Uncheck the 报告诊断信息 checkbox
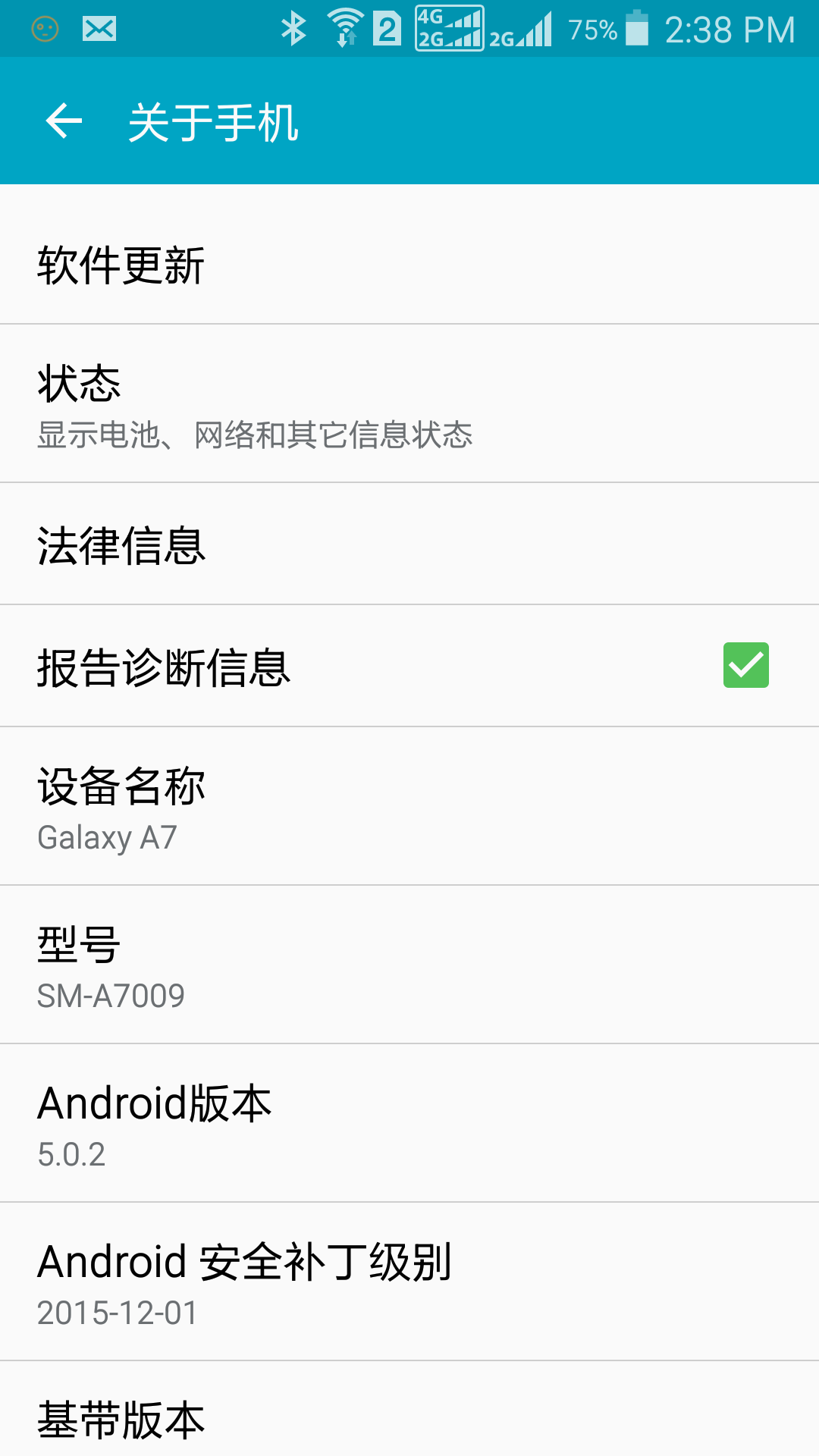Screen dimensions: 819x1456 pyautogui.click(x=746, y=665)
